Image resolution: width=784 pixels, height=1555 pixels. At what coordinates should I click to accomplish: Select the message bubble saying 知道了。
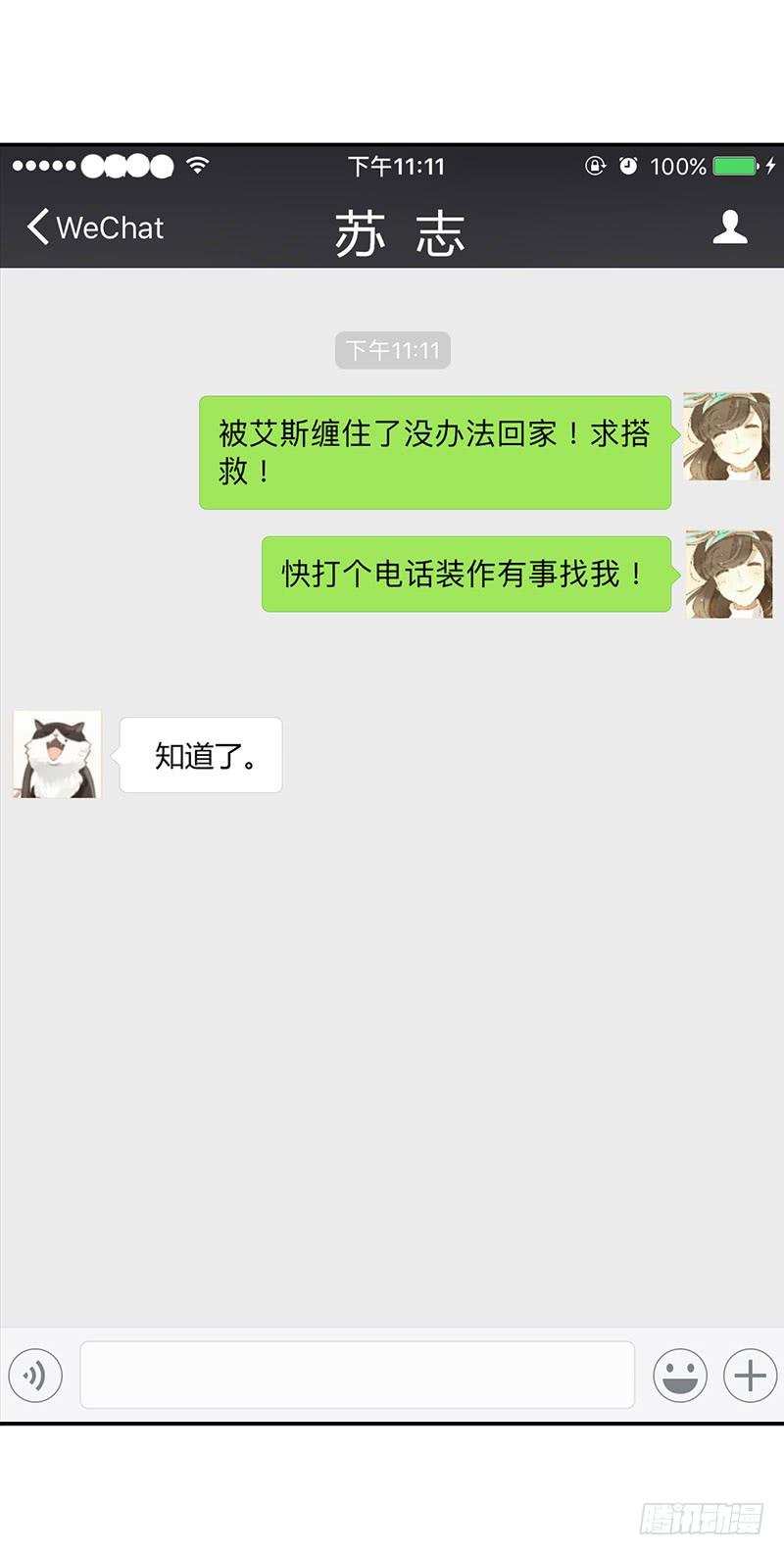[x=200, y=755]
